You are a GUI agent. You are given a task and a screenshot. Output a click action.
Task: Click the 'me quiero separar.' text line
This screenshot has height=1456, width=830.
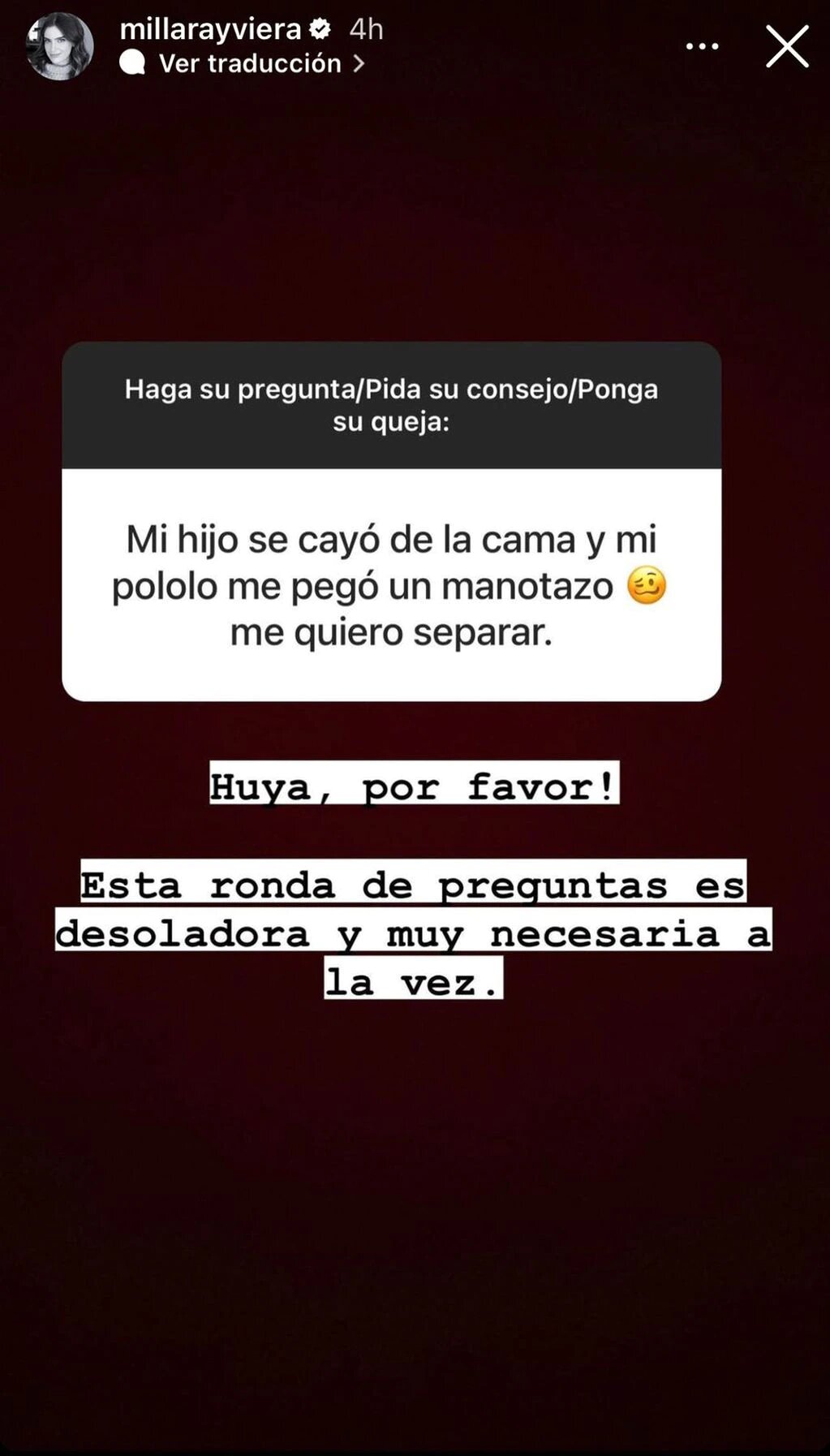pyautogui.click(x=393, y=635)
